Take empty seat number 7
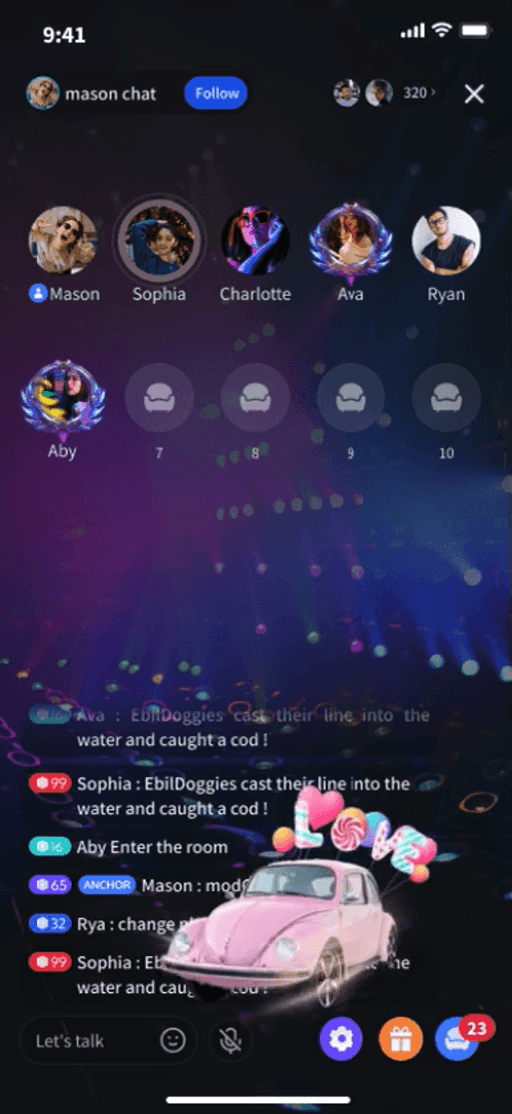 click(x=159, y=398)
